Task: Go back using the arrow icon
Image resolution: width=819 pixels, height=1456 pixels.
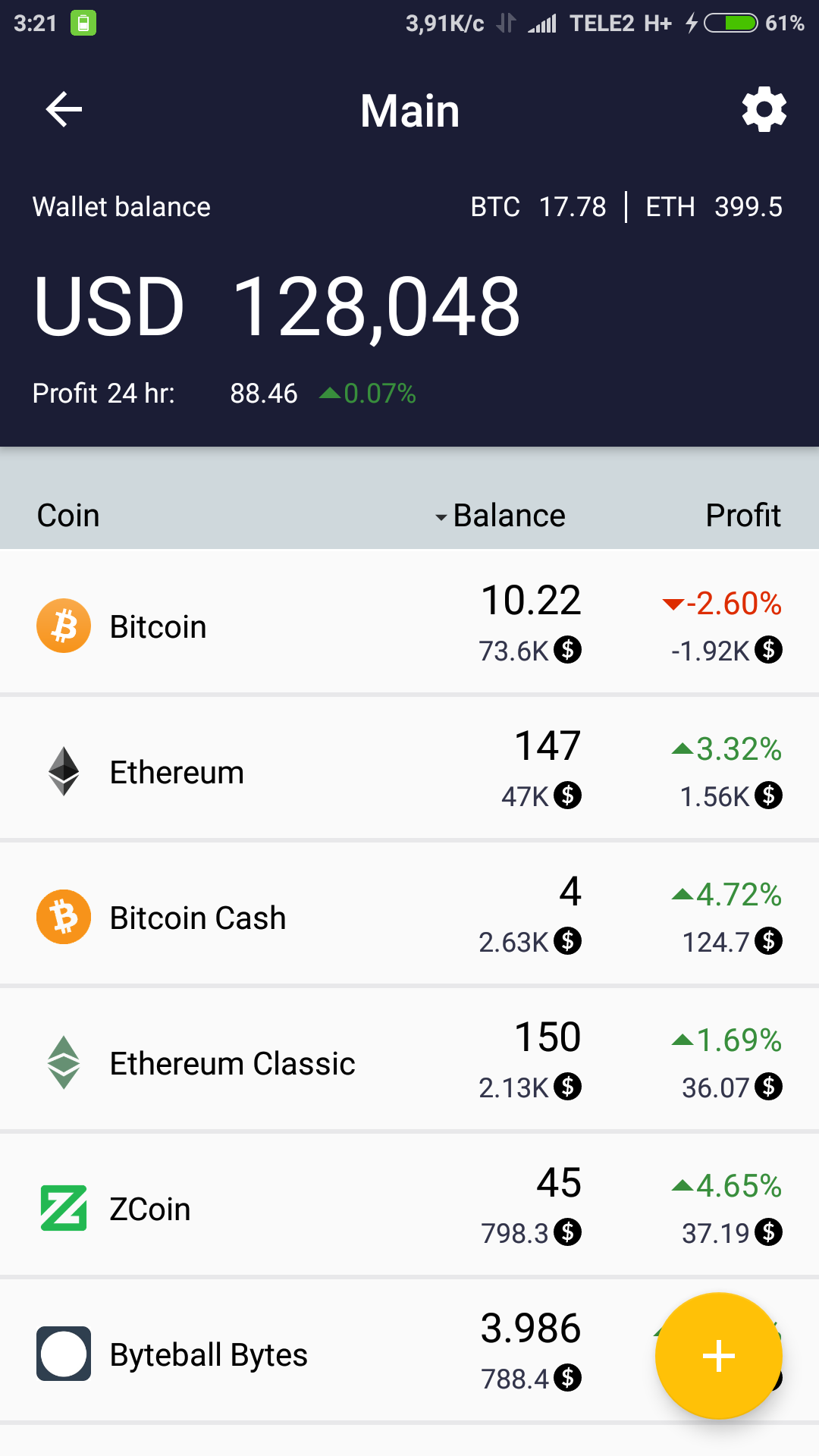Action: point(64,110)
